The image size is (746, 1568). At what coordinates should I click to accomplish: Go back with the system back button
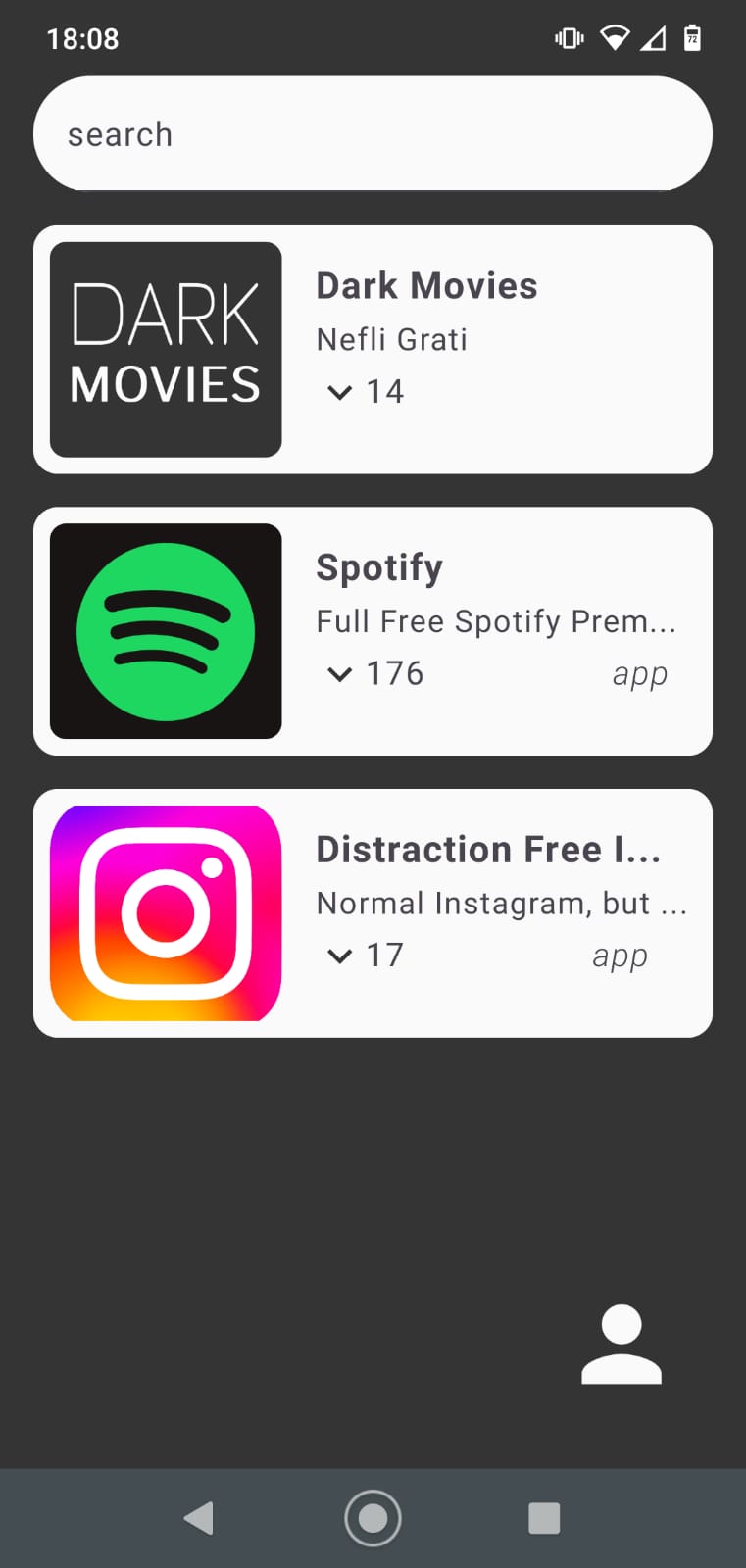199,1518
